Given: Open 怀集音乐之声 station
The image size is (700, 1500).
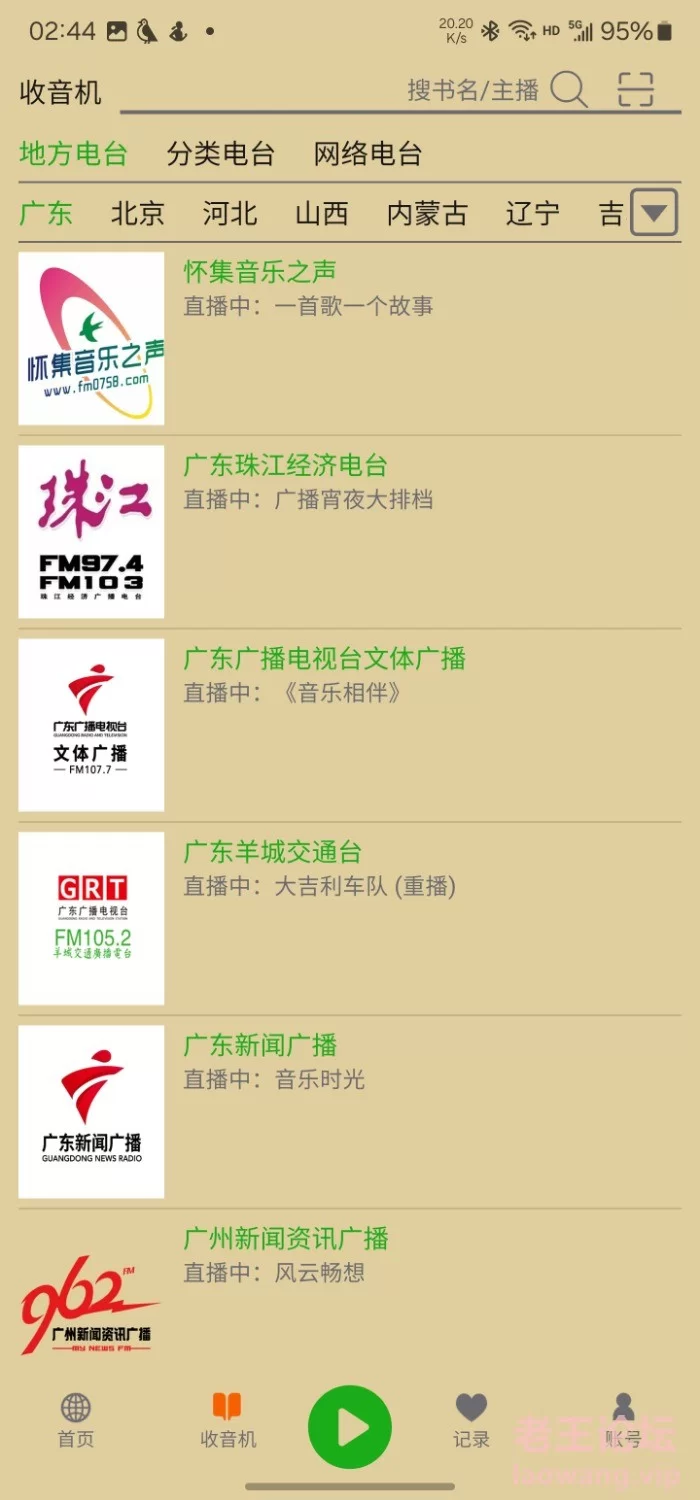Looking at the screenshot, I should (350, 339).
